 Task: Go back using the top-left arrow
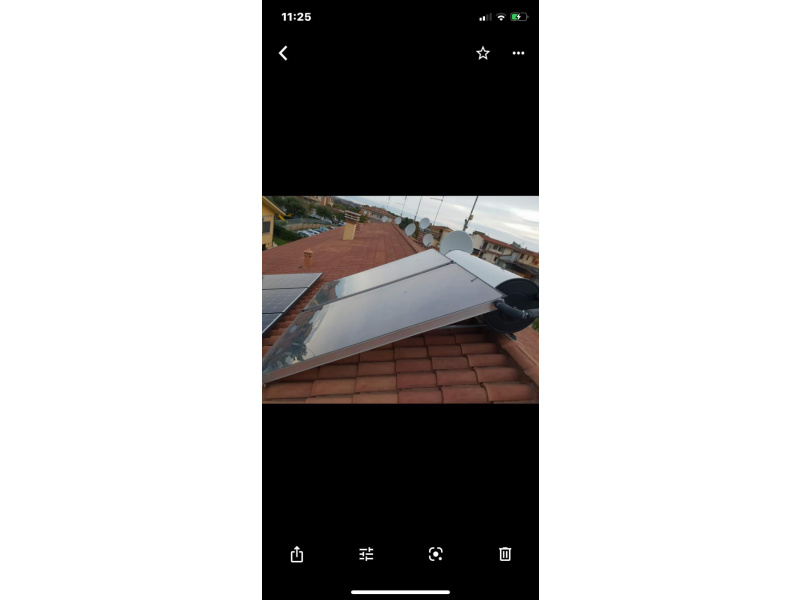283,53
